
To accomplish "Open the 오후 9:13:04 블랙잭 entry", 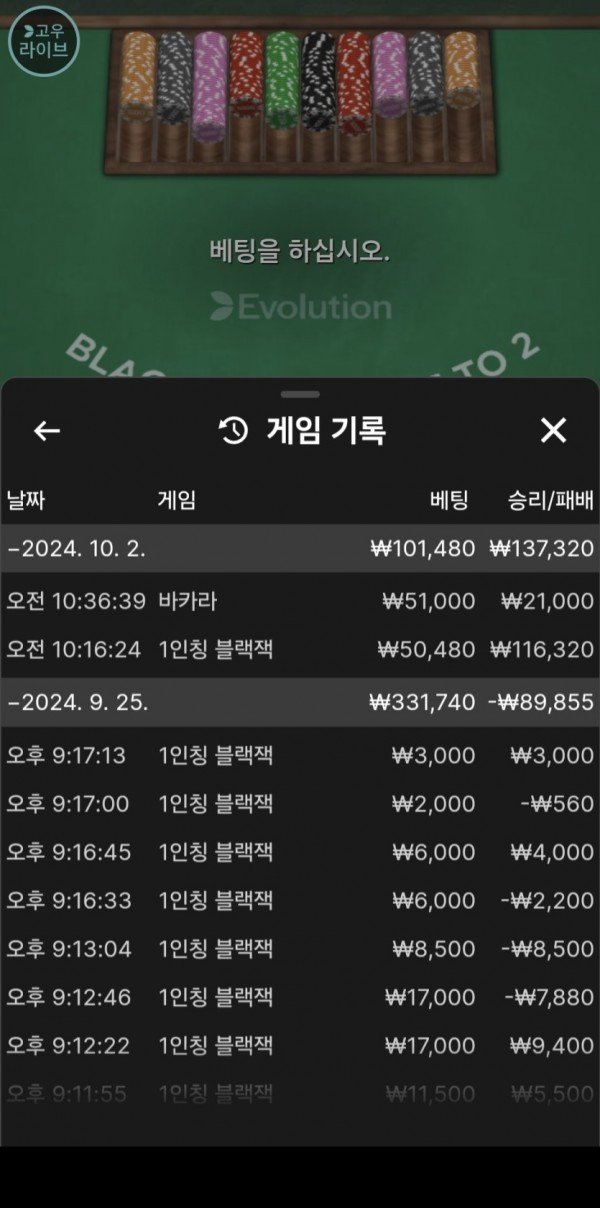I will (x=300, y=949).
